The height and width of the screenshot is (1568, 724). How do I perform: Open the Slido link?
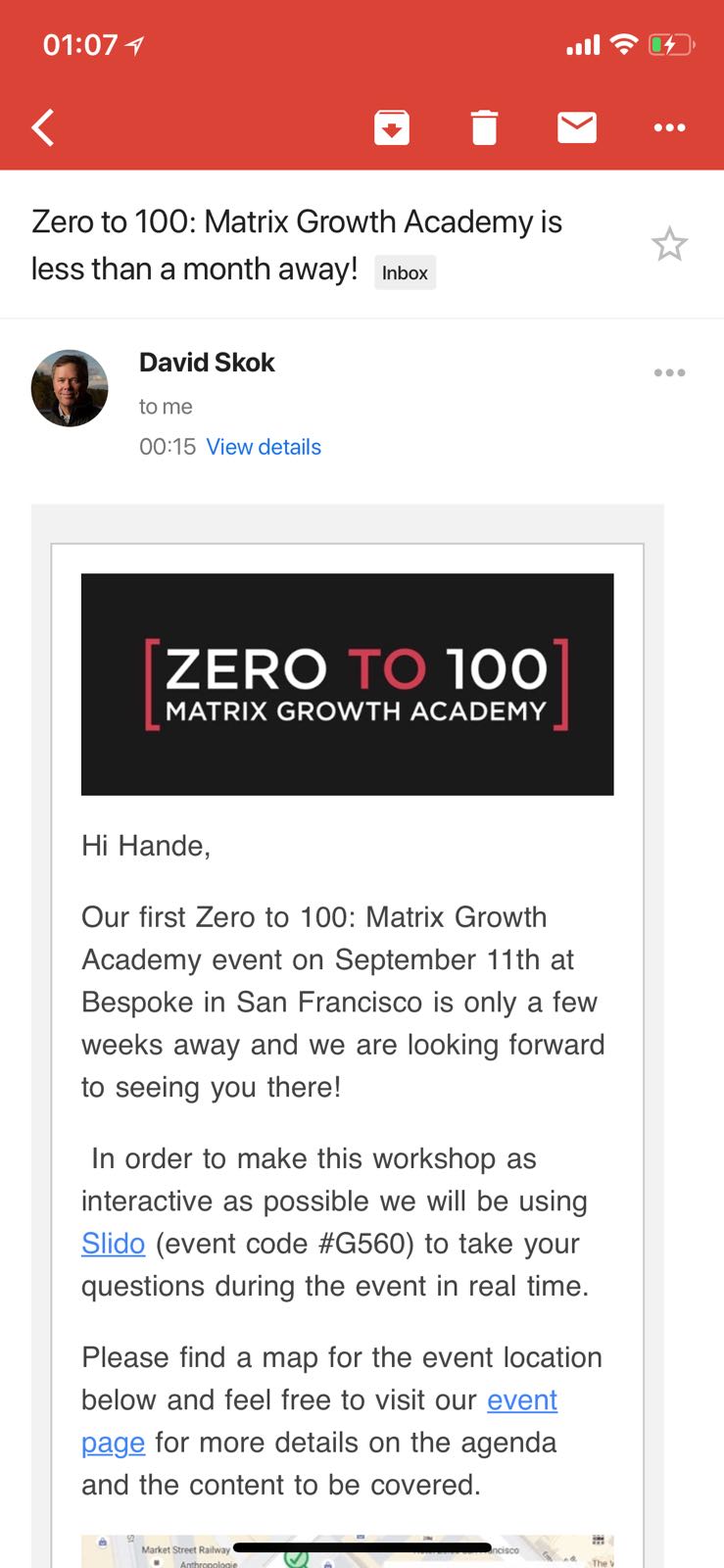pyautogui.click(x=113, y=1244)
